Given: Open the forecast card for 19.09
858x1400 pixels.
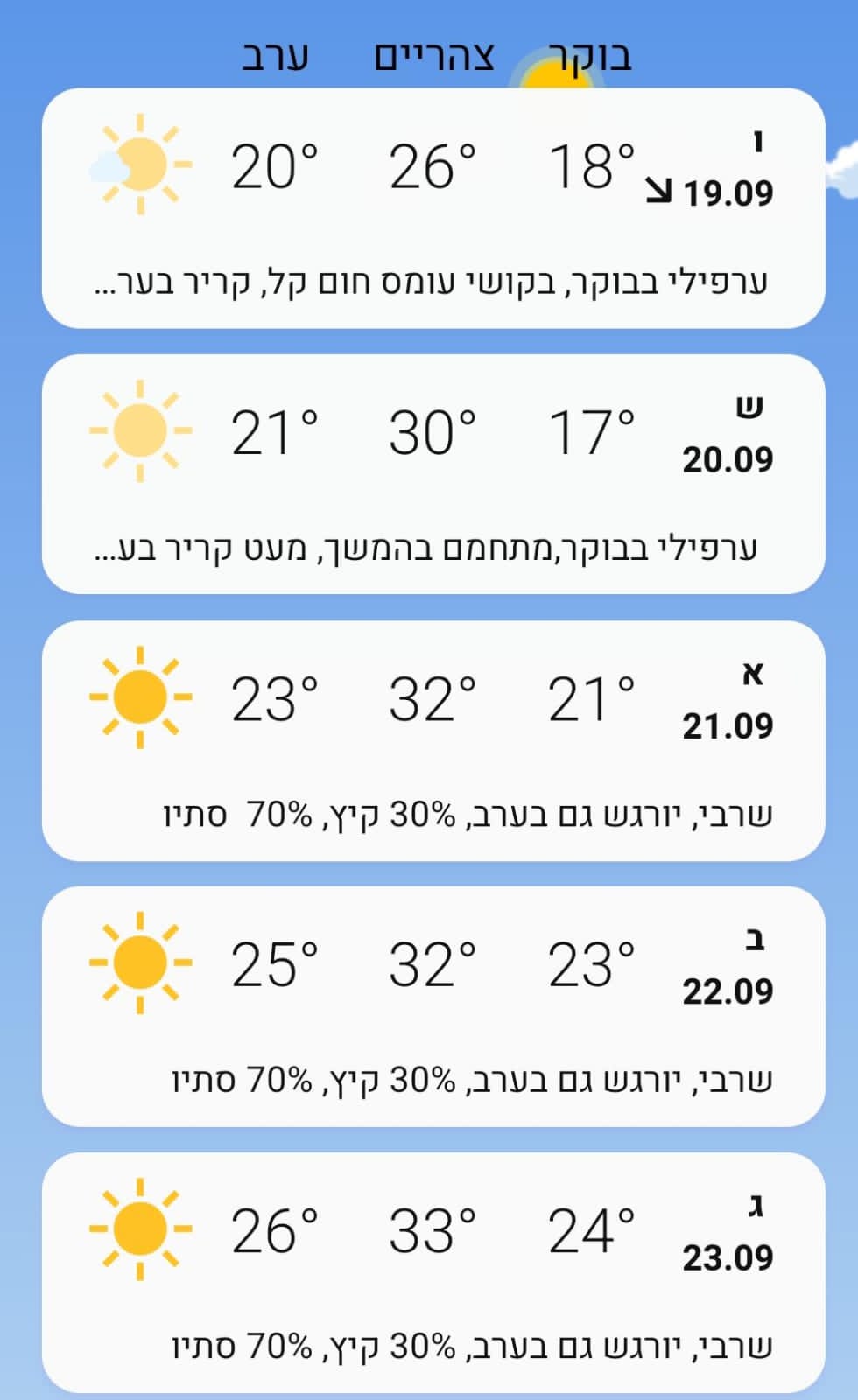Looking at the screenshot, I should pos(433,208).
